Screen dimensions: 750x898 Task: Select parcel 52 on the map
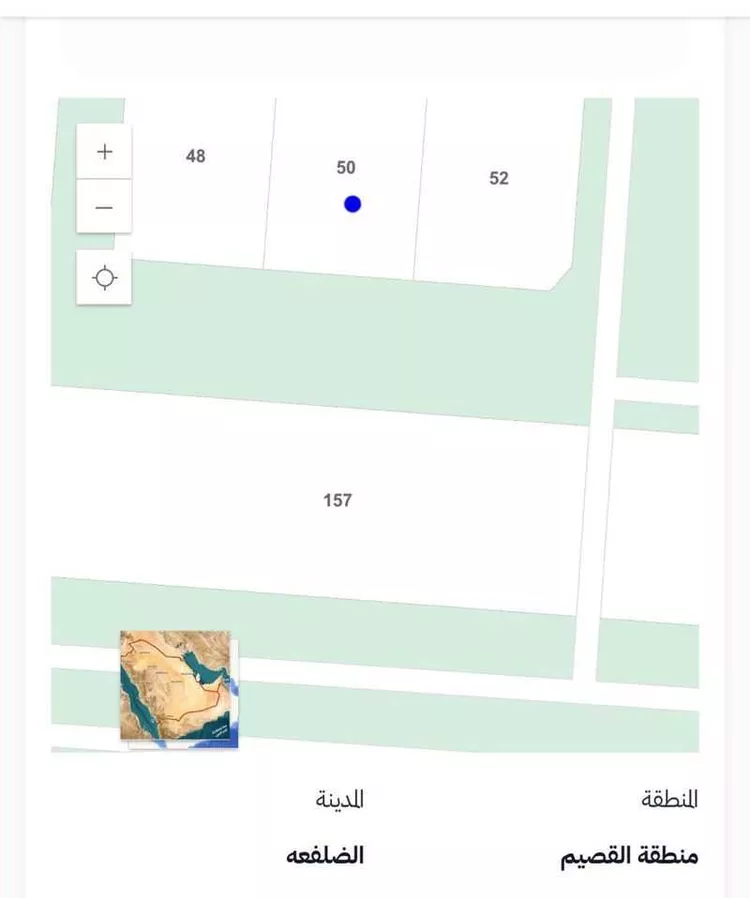[498, 179]
